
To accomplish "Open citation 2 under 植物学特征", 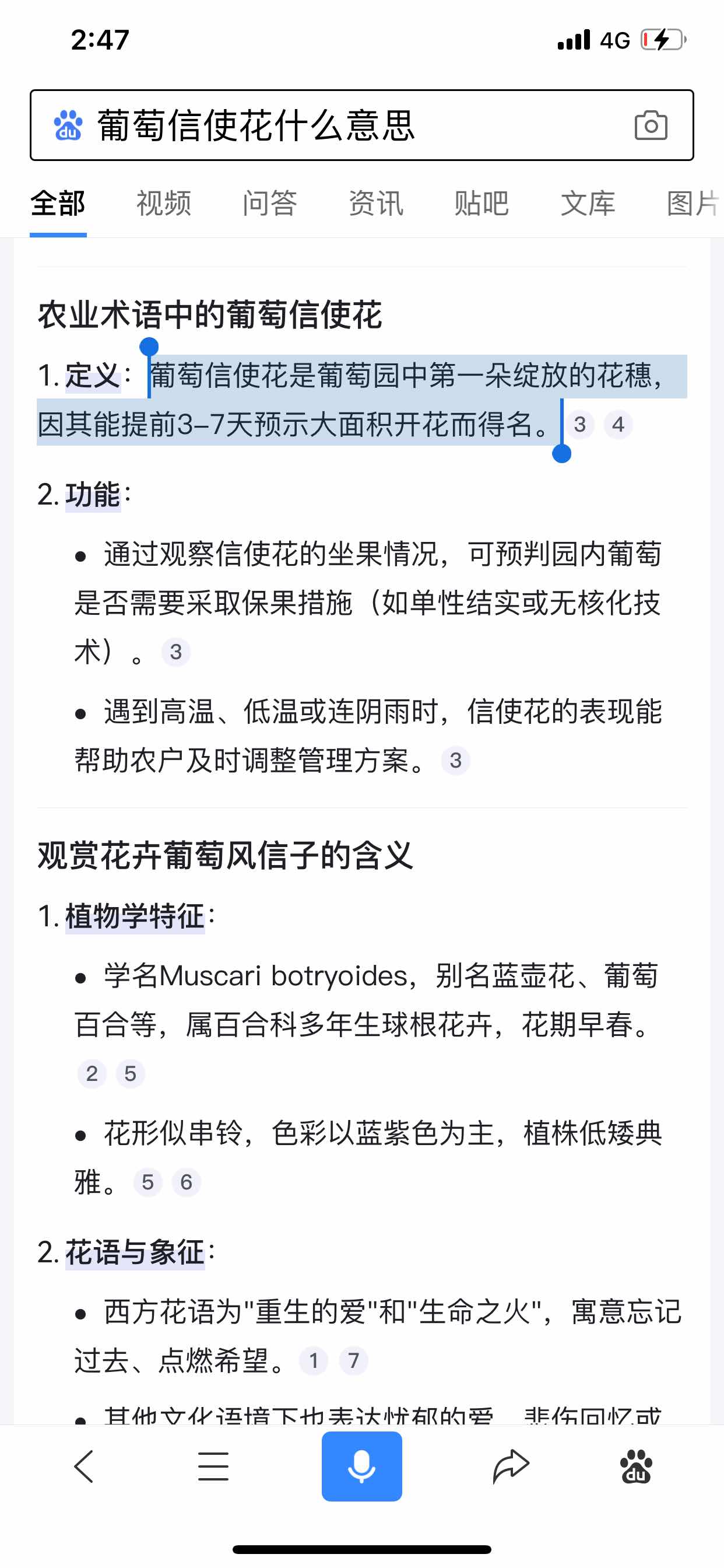I will (x=92, y=1073).
